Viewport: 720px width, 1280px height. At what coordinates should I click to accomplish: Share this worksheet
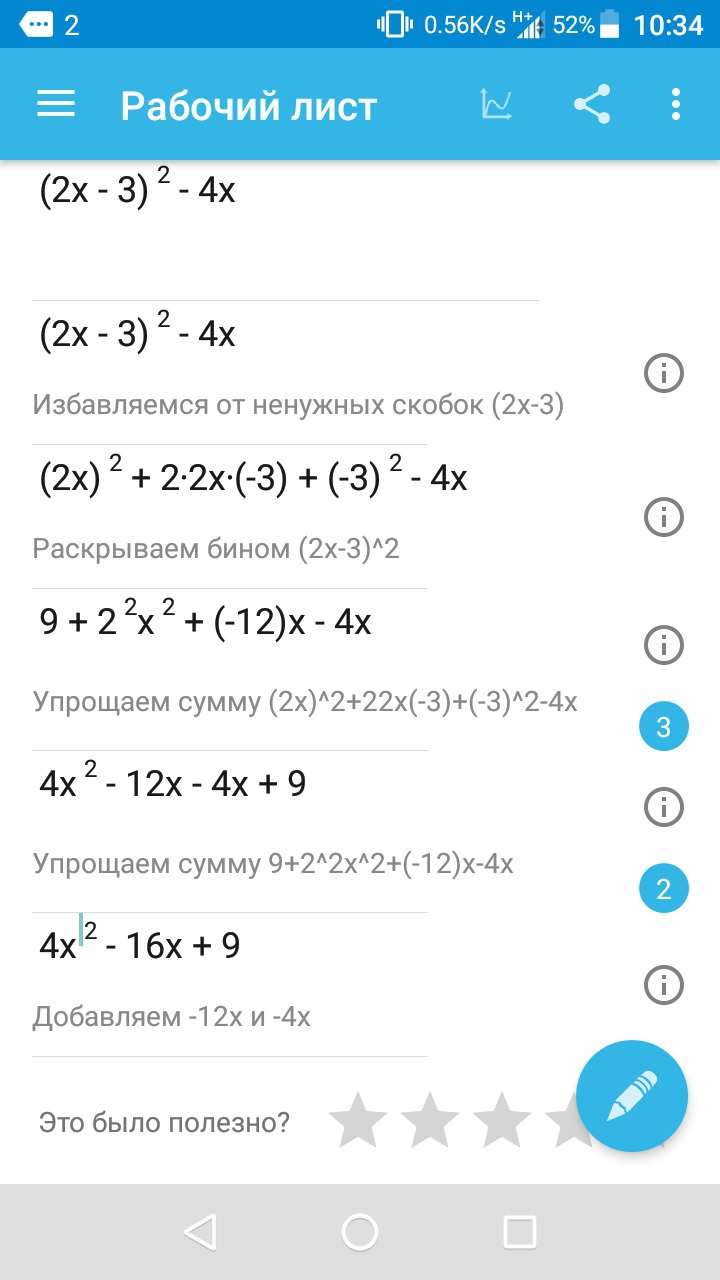click(592, 104)
